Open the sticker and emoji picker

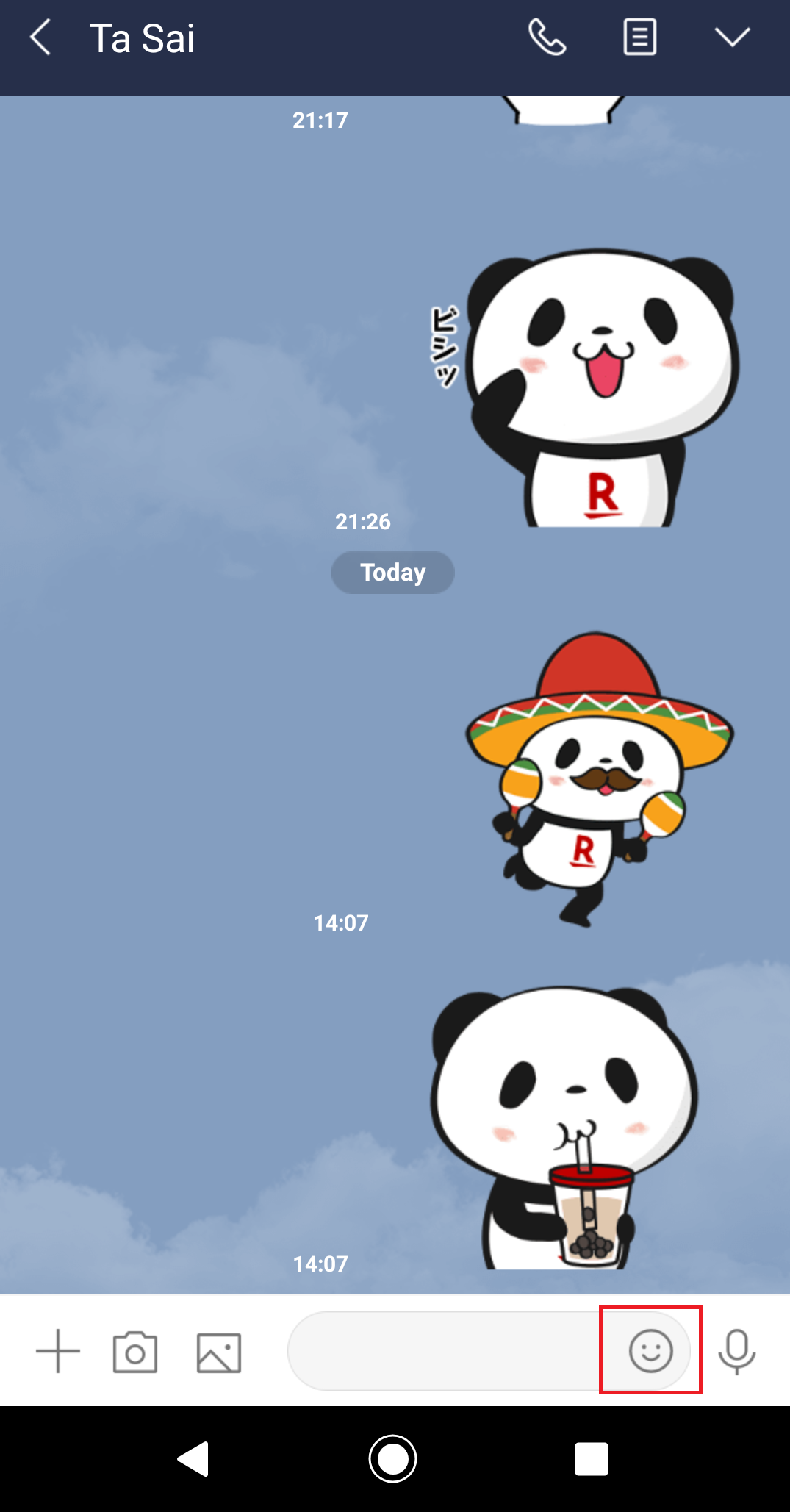pos(650,1350)
